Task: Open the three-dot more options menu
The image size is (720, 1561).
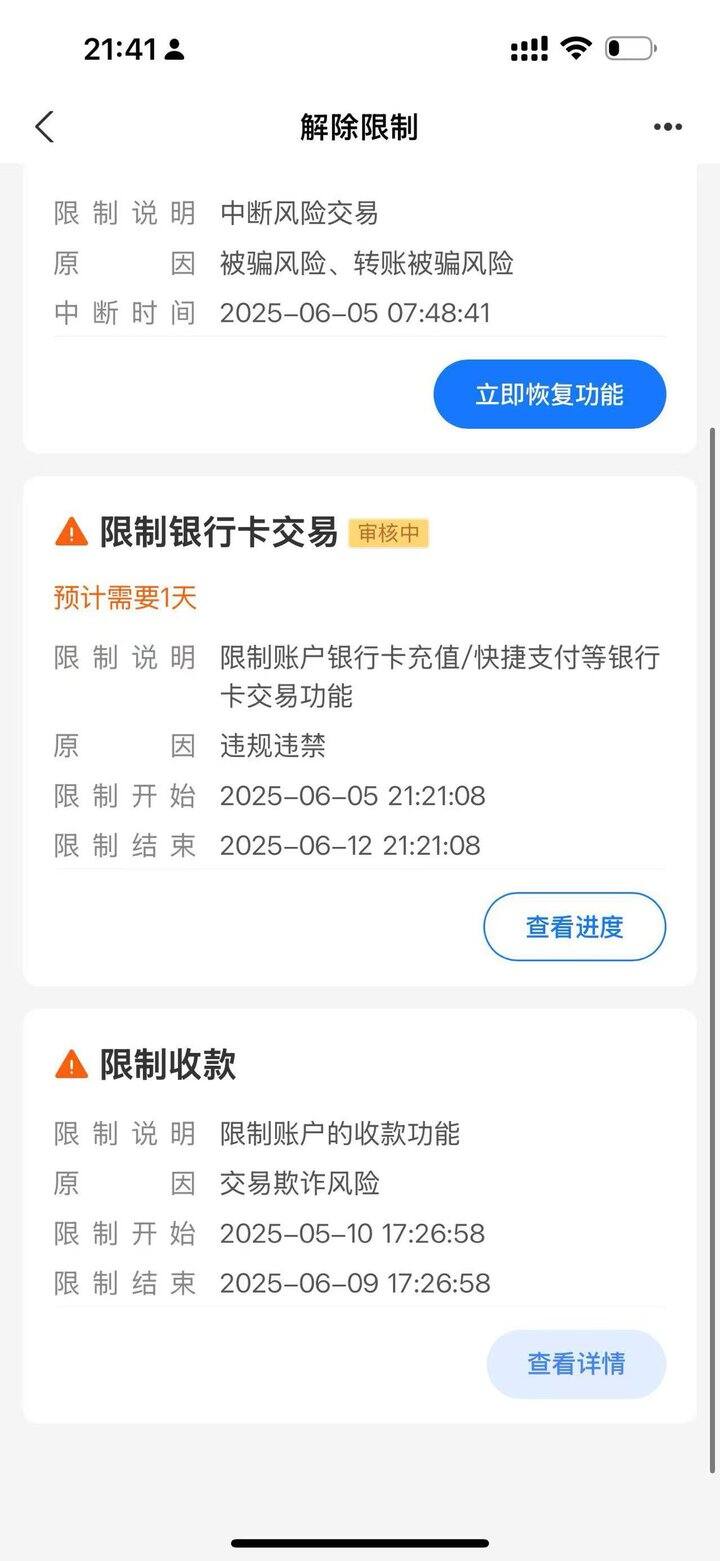Action: coord(668,127)
